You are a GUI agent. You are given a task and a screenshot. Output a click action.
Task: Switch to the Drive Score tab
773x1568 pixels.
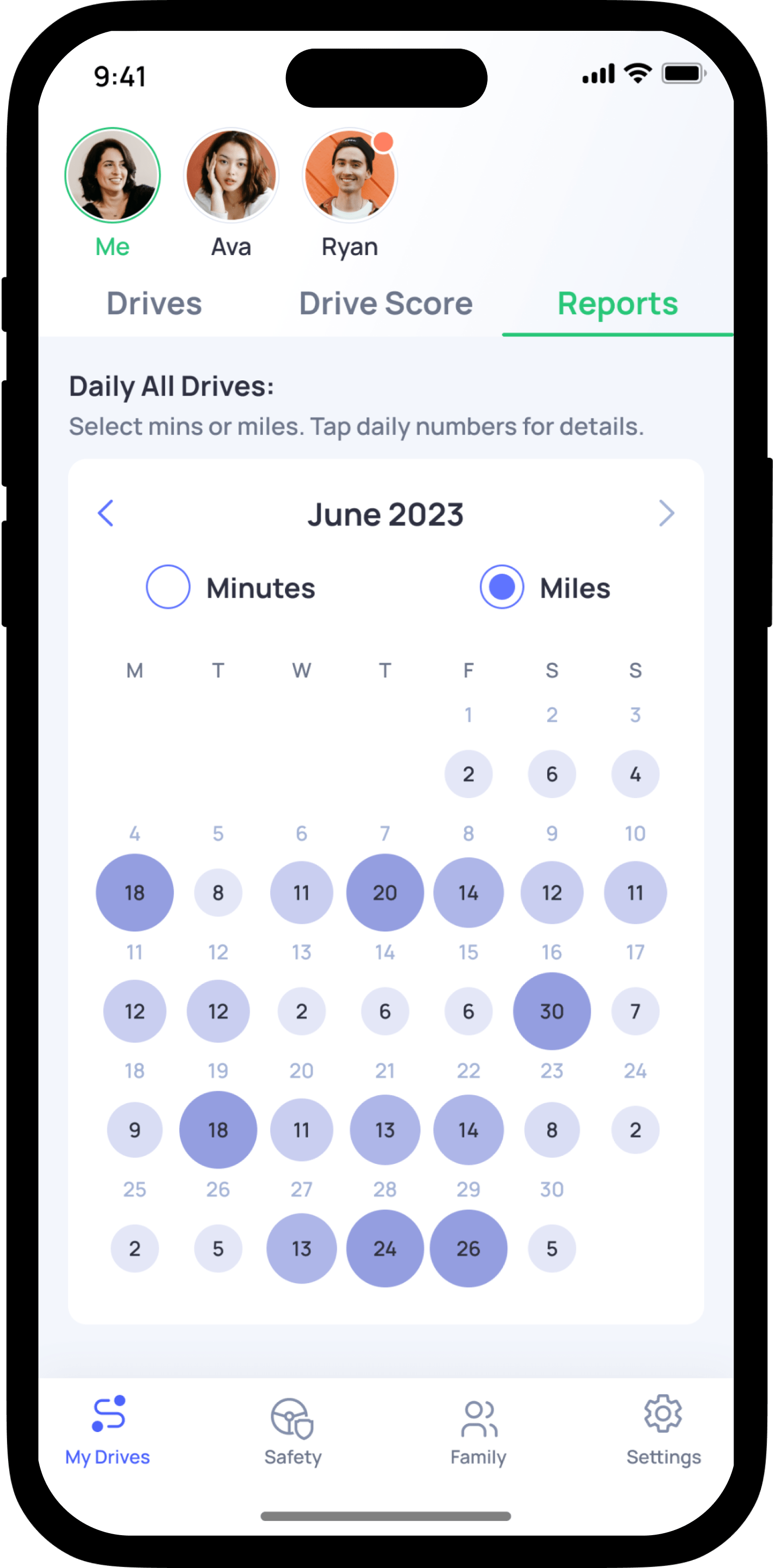[386, 304]
